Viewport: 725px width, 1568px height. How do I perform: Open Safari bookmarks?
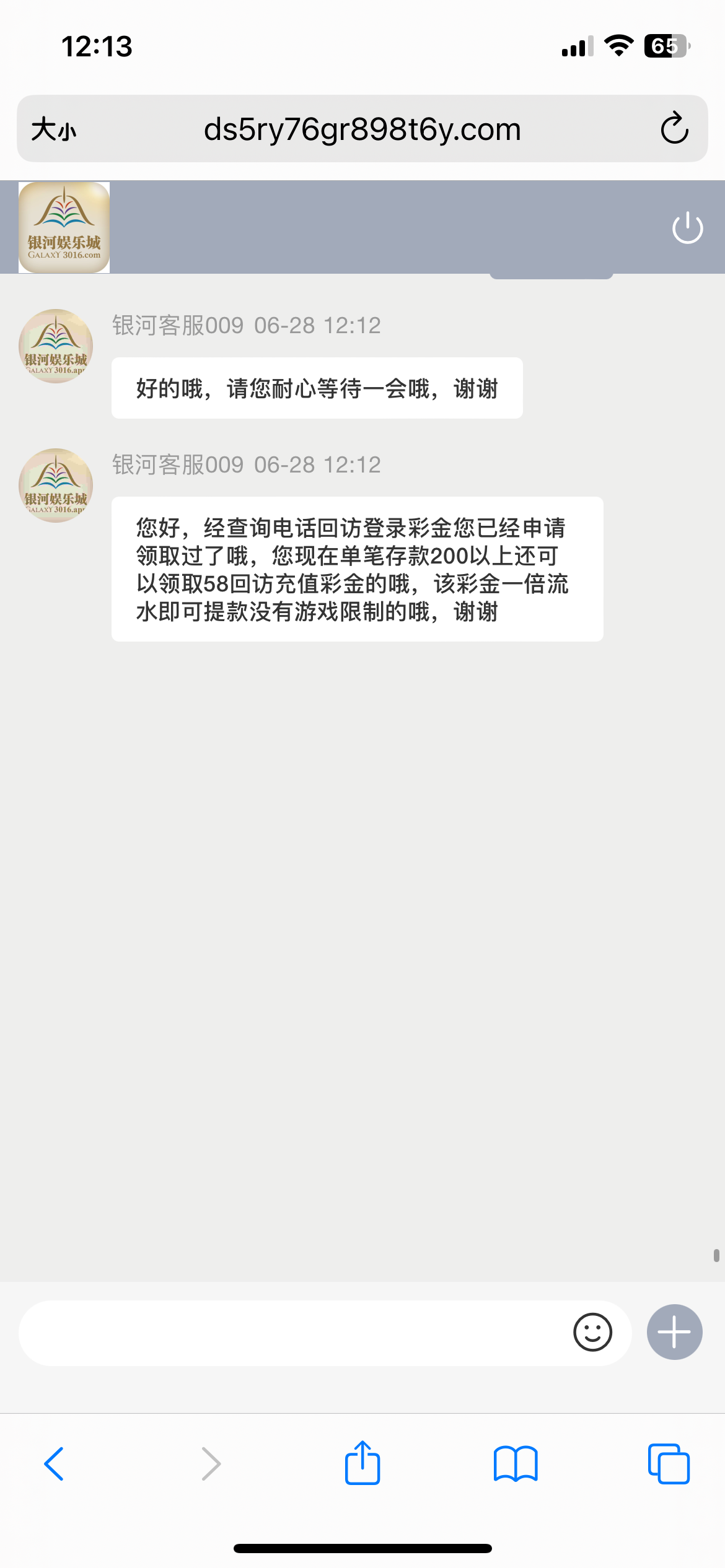(516, 1464)
